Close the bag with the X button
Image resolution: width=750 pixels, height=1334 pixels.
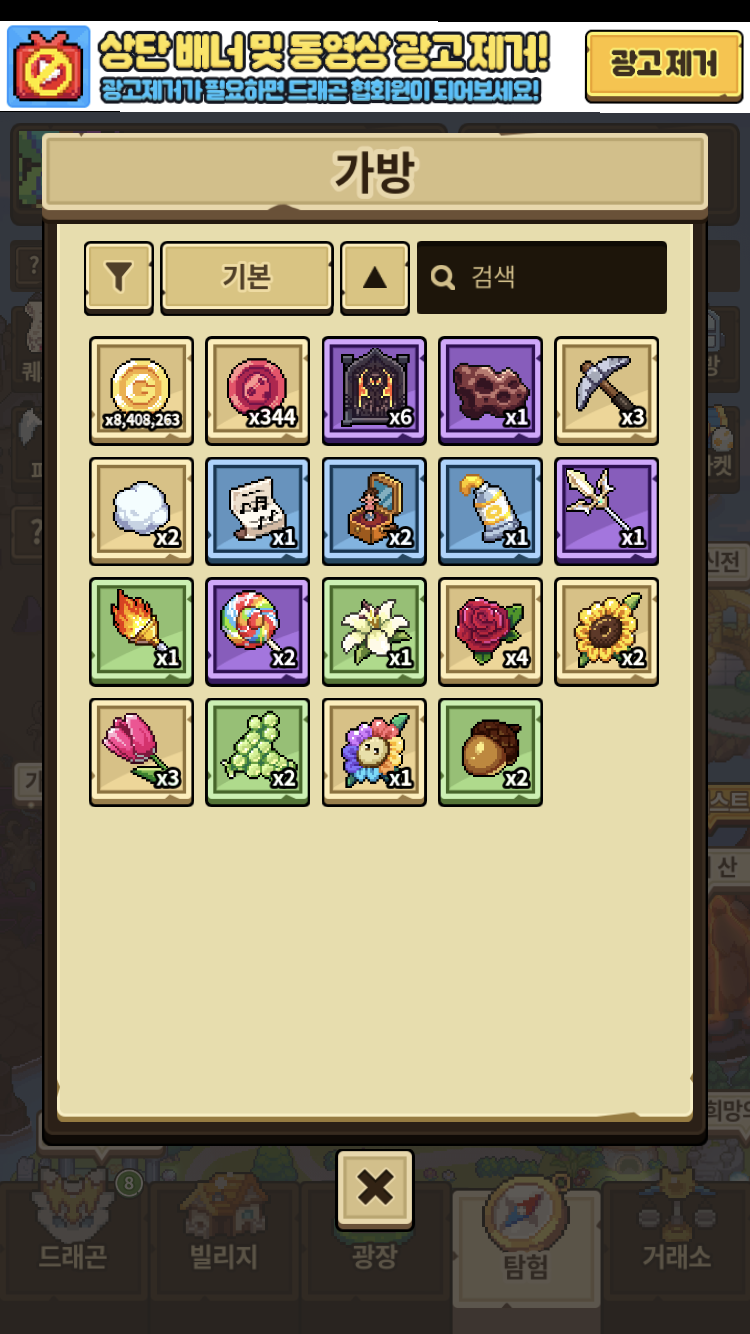375,1189
